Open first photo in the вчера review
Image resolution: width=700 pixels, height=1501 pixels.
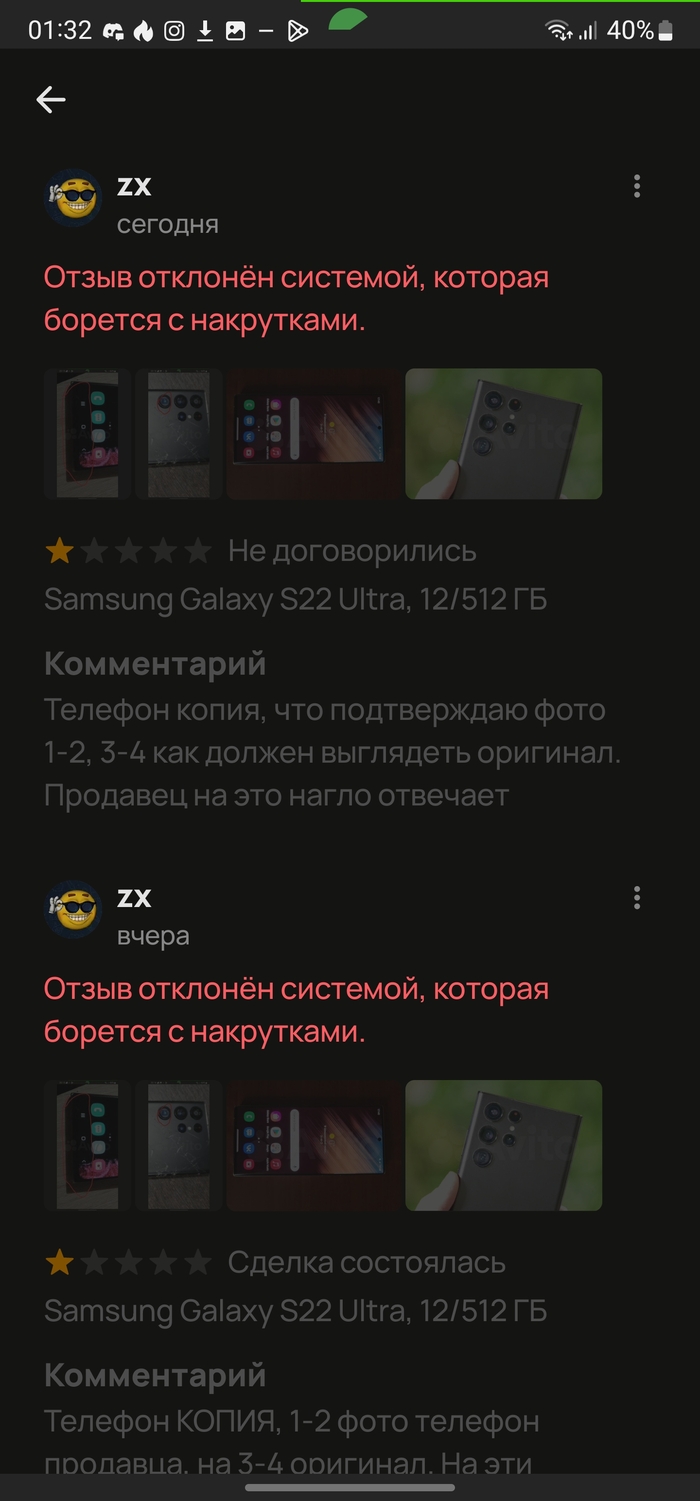87,1145
